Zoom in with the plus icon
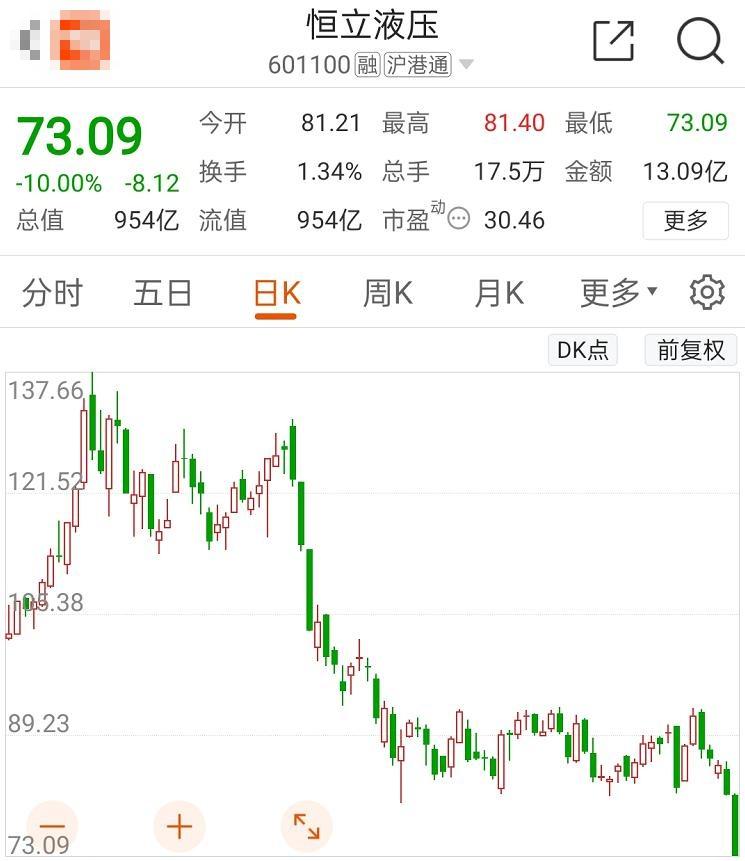The image size is (745, 861). [178, 826]
